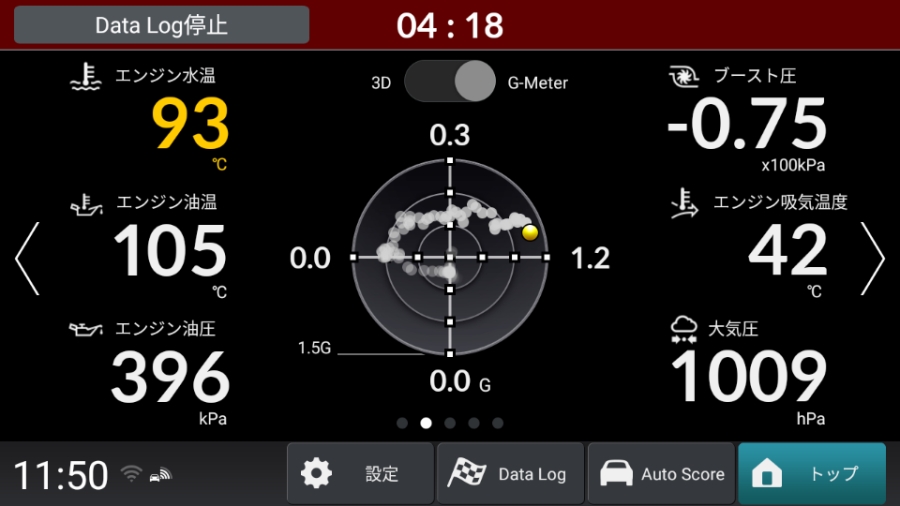This screenshot has height=506, width=900.
Task: Open the Data Log screen
Action: (x=510, y=474)
